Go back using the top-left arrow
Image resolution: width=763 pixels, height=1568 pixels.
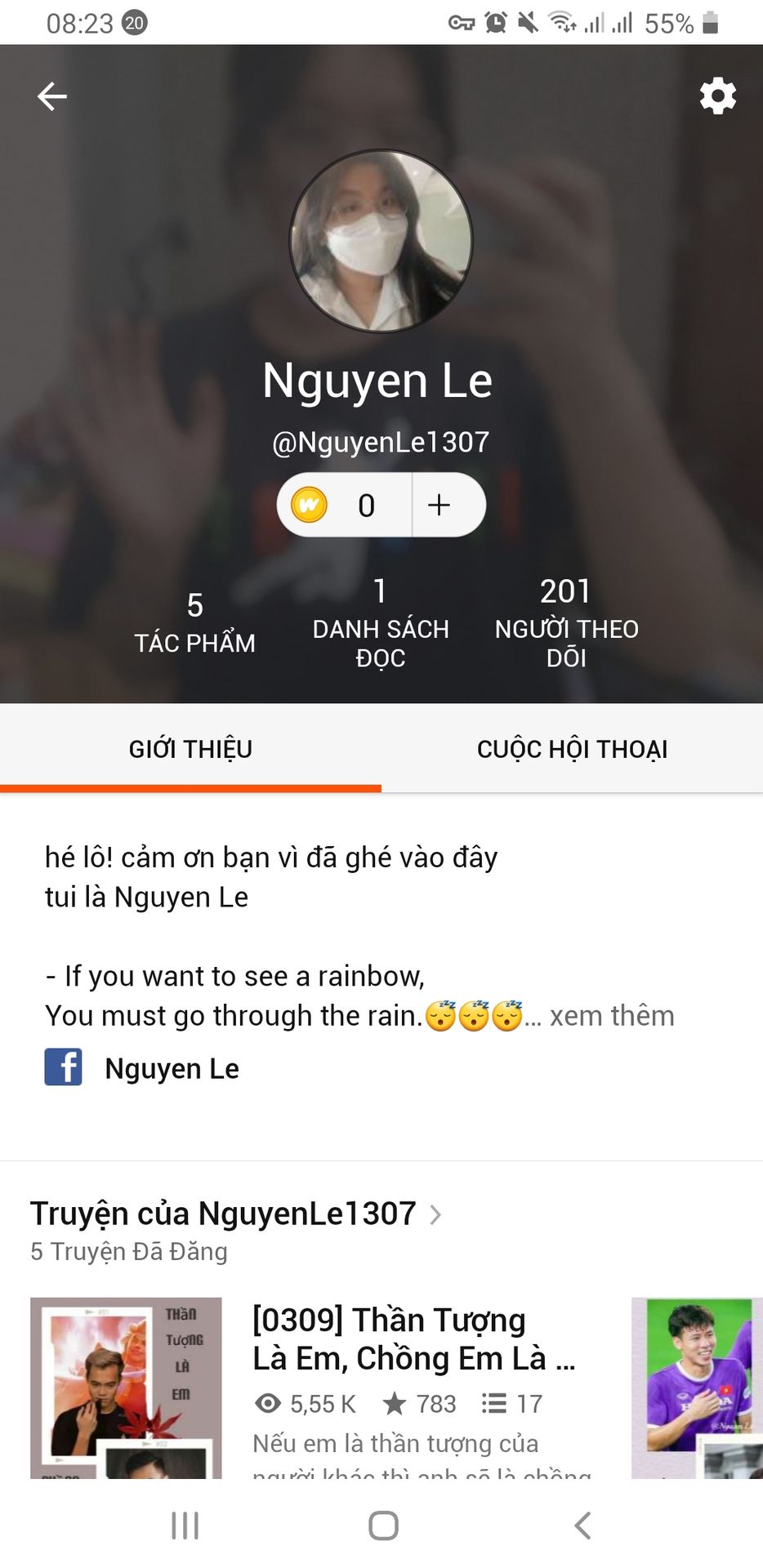coord(51,96)
